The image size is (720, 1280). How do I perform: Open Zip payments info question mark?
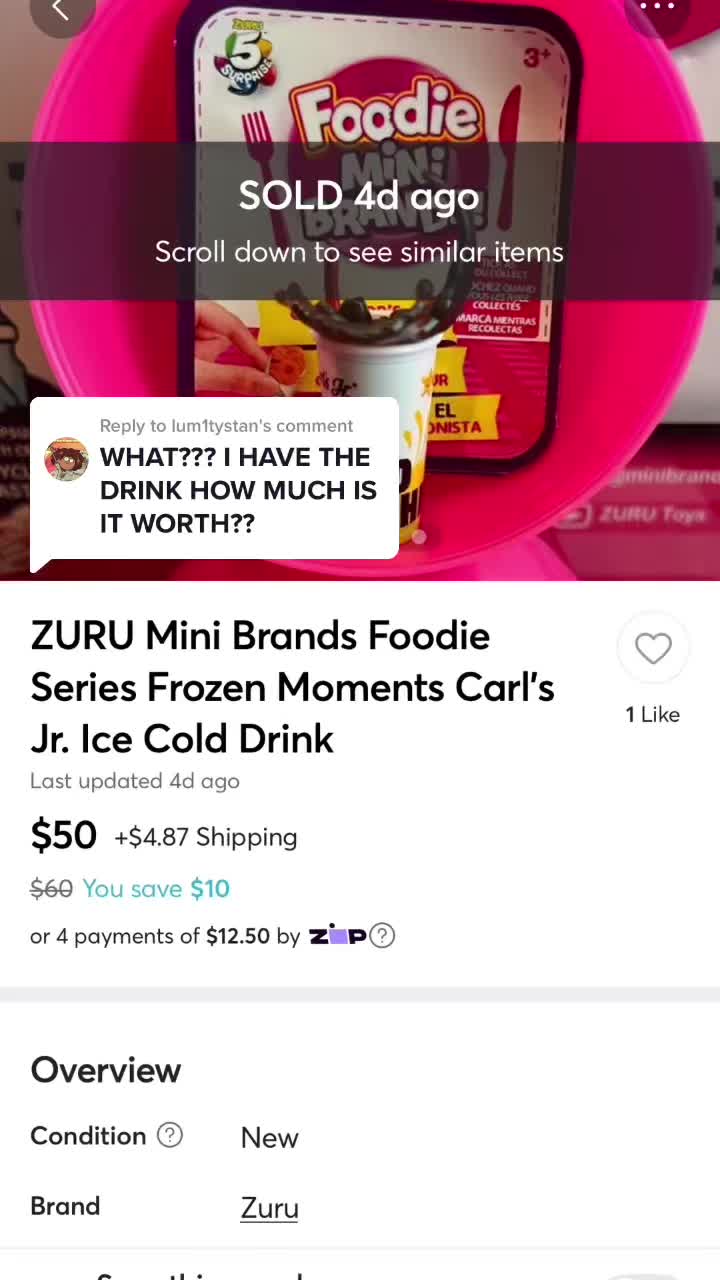tap(382, 936)
